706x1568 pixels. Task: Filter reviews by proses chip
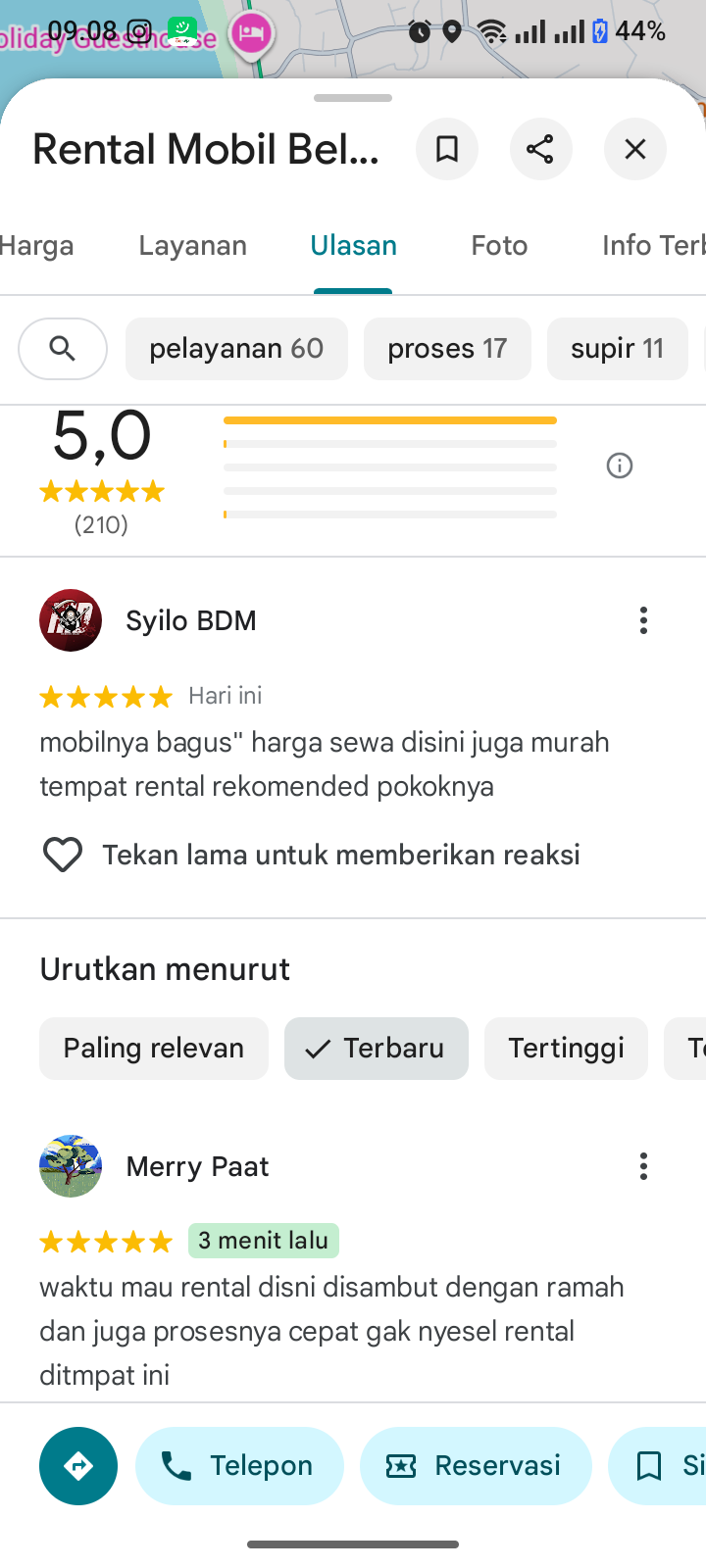pos(447,348)
